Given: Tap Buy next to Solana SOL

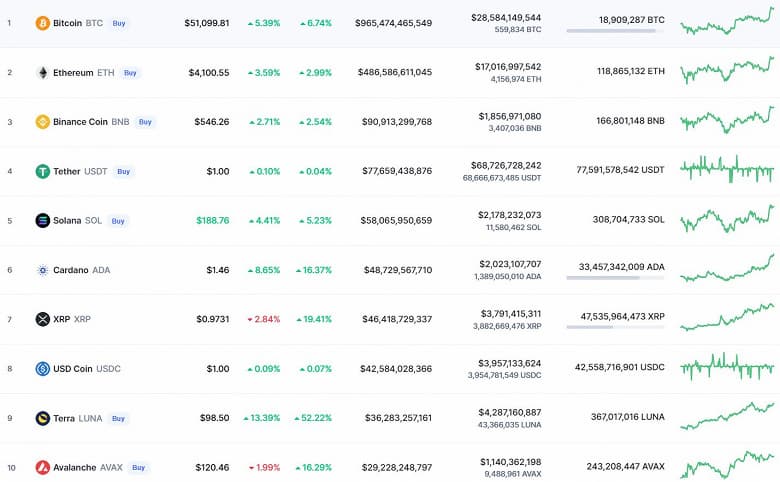Looking at the screenshot, I should [x=118, y=221].
